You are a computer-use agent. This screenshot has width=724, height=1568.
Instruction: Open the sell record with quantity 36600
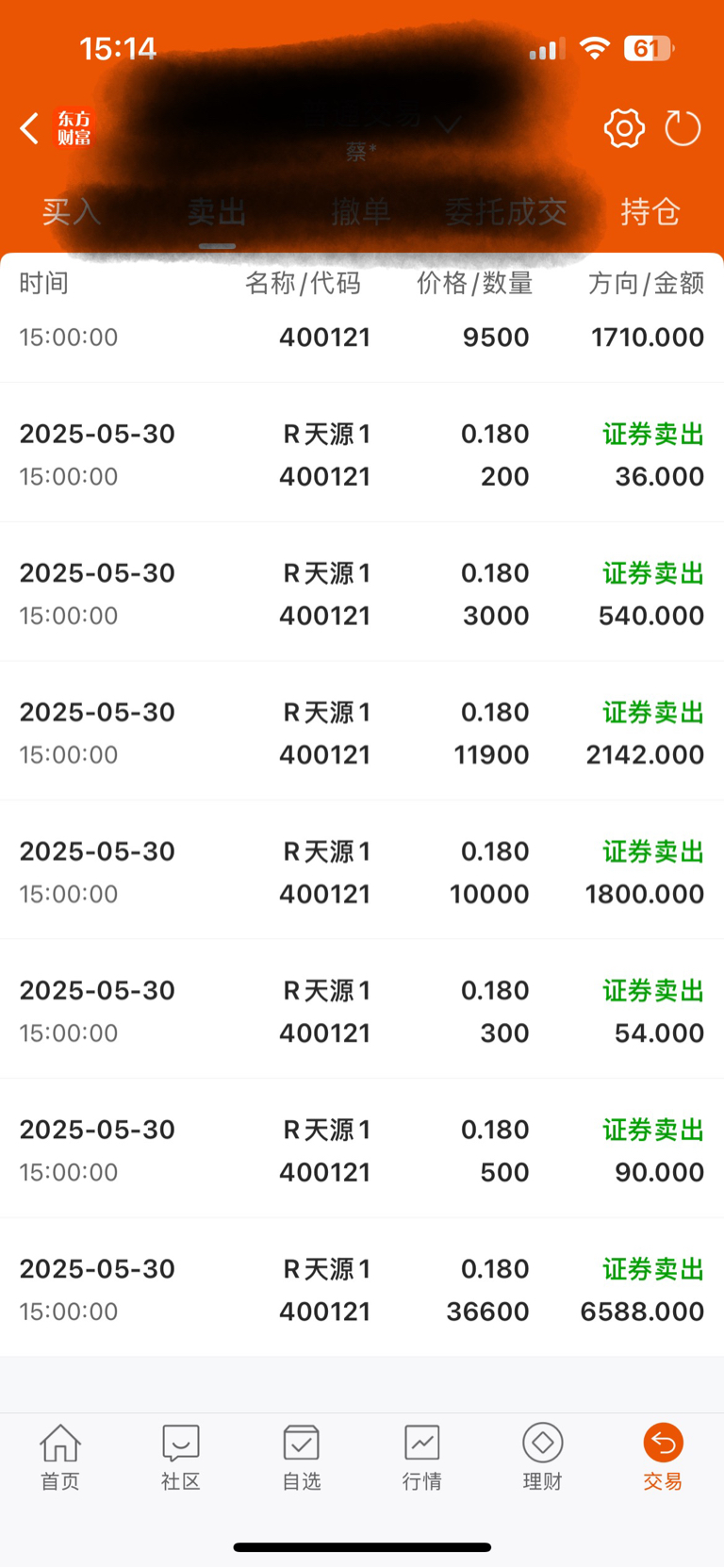(362, 1289)
